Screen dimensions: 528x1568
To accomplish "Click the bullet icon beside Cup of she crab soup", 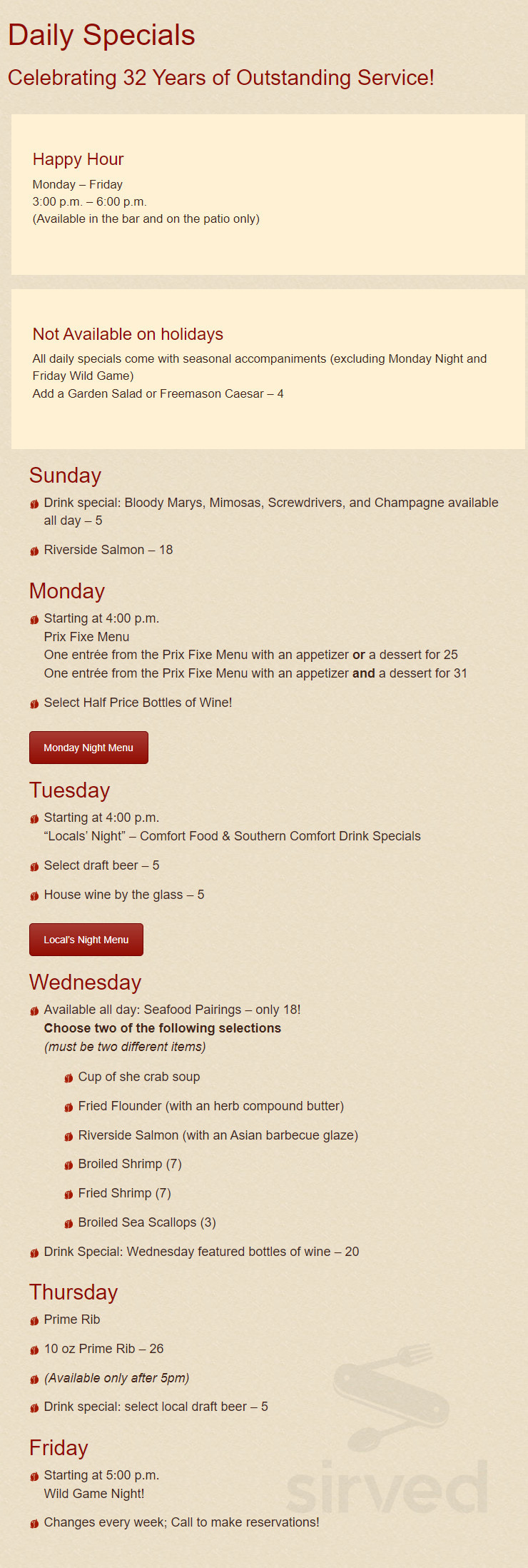I will [x=68, y=1077].
